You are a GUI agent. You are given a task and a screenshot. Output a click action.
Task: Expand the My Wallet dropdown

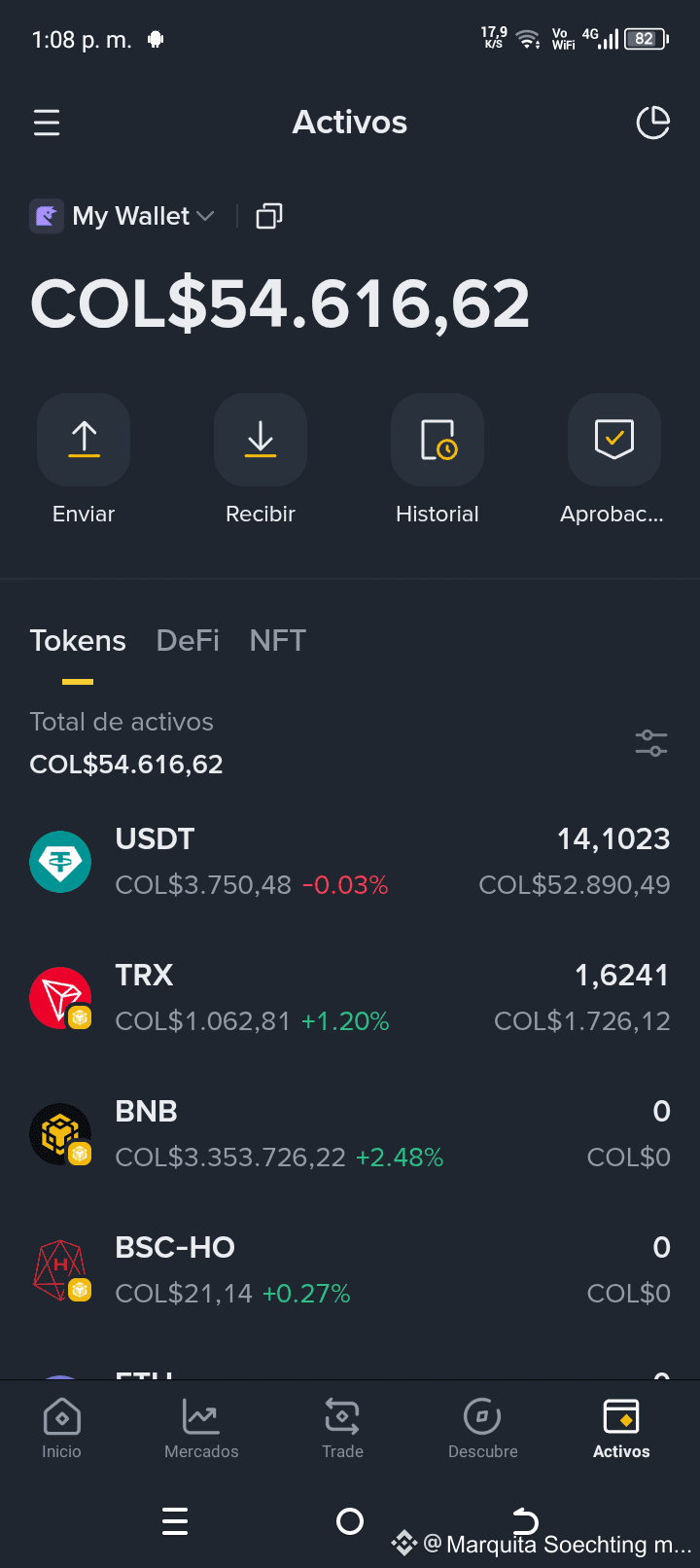click(122, 216)
